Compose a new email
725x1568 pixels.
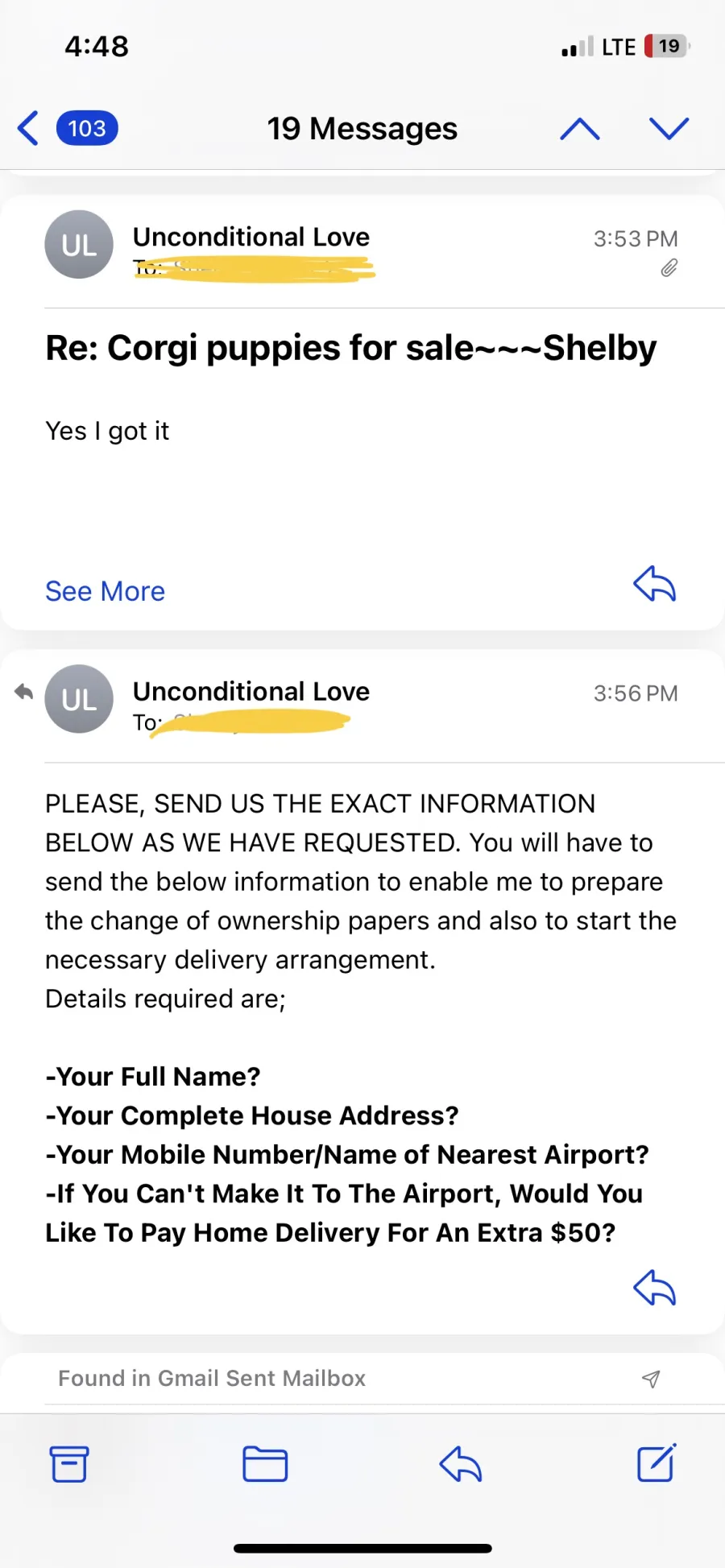[x=657, y=1463]
